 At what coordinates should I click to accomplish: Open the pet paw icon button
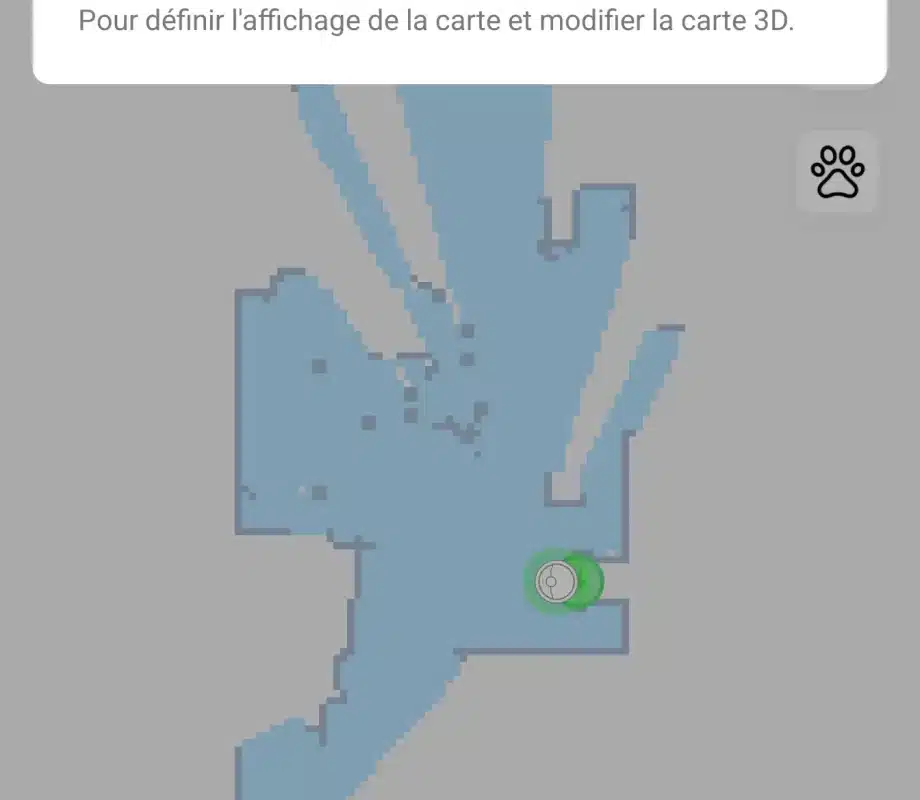coord(837,172)
